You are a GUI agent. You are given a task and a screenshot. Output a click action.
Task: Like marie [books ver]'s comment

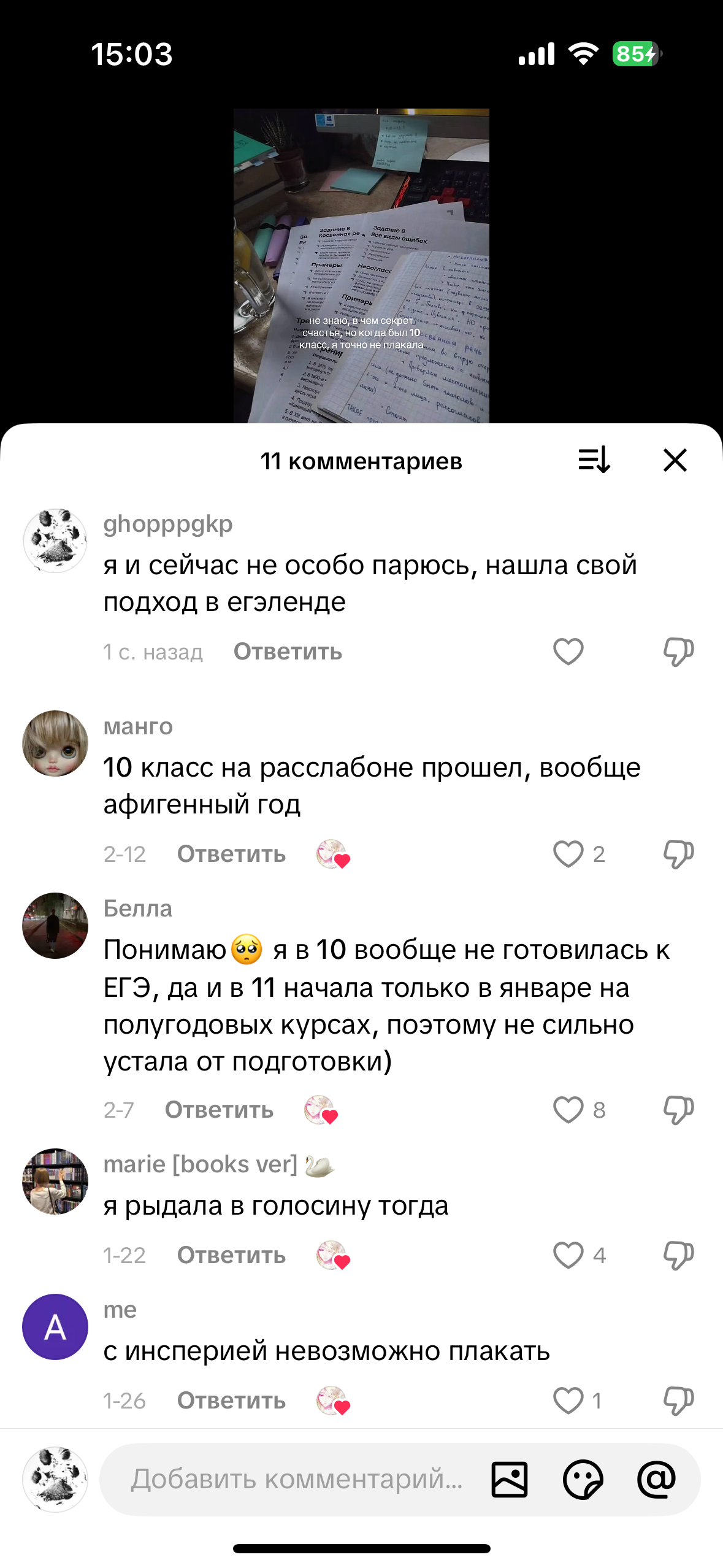pos(568,1255)
